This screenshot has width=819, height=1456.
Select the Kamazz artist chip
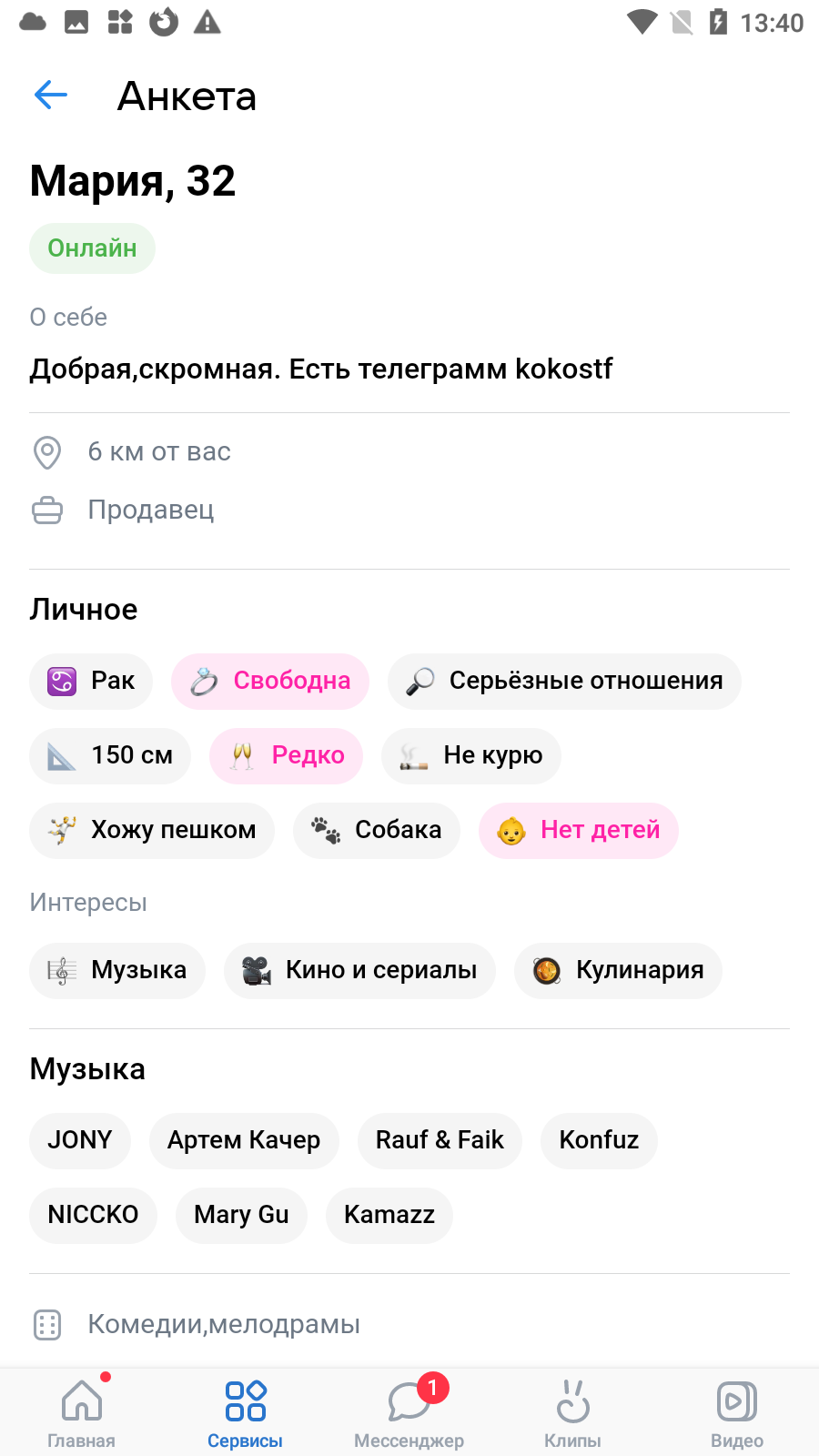tap(389, 1215)
